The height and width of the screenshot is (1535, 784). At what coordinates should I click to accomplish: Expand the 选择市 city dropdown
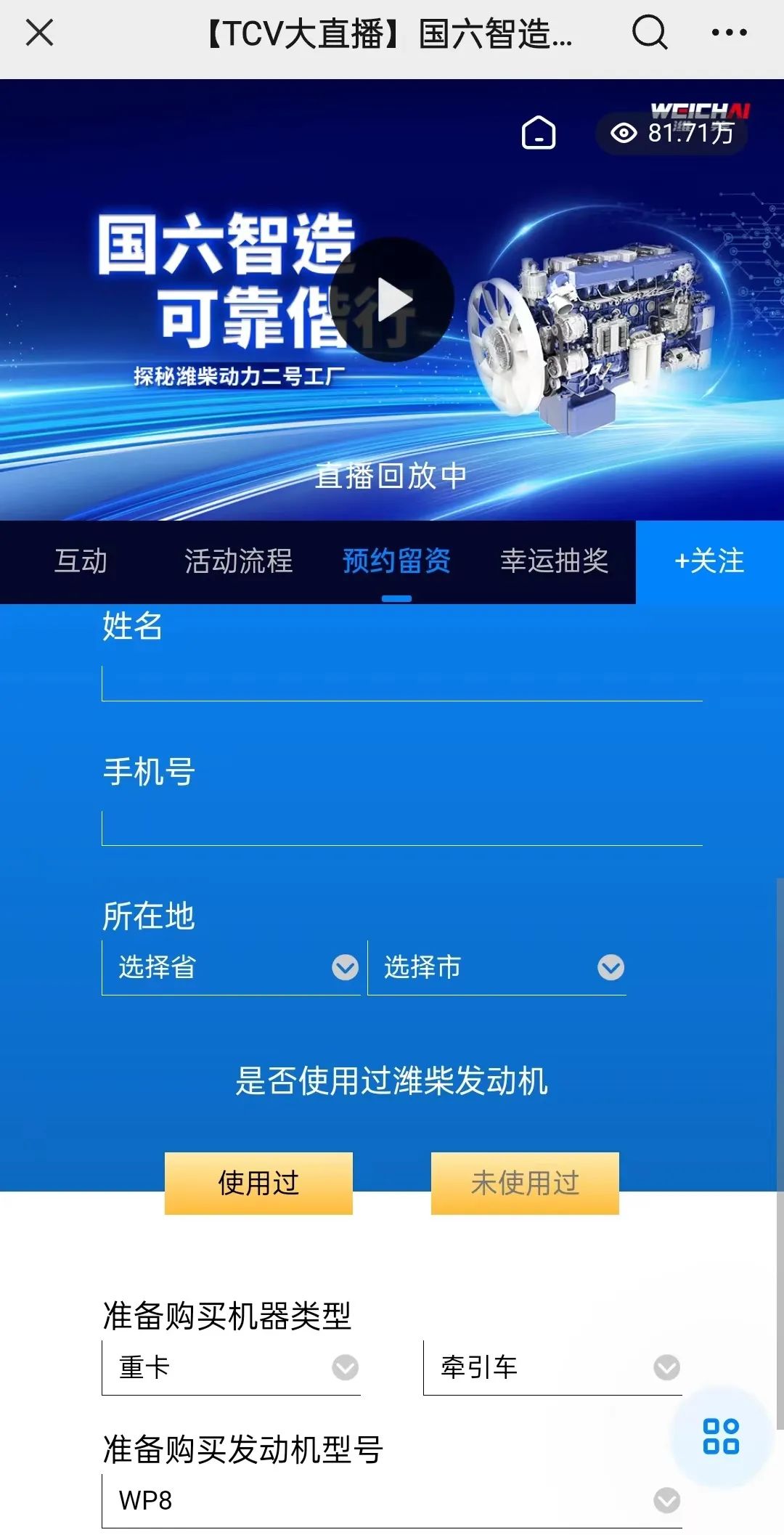coord(497,967)
